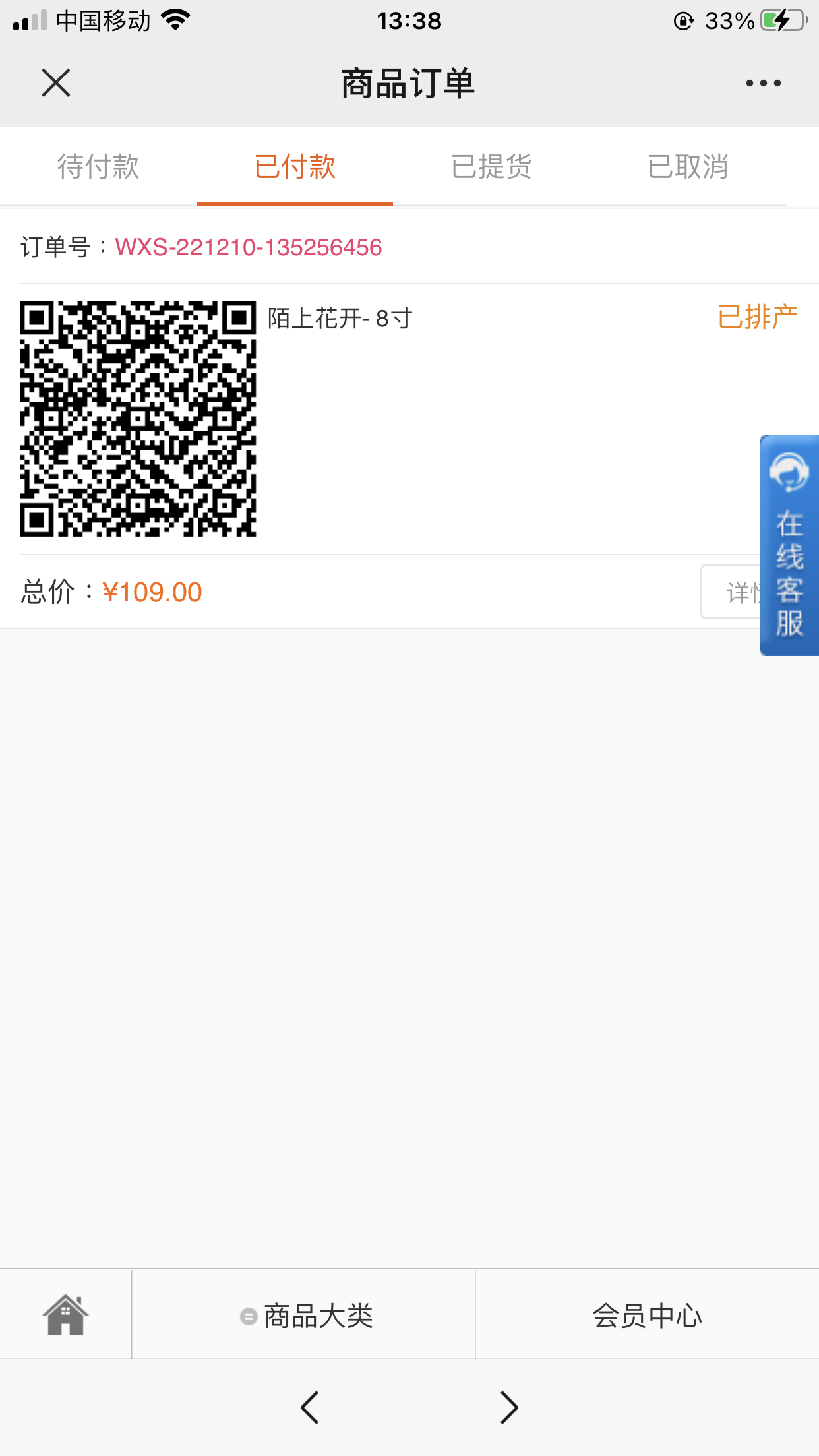Image resolution: width=819 pixels, height=1456 pixels.
Task: Select the 已付款 tab
Action: pyautogui.click(x=295, y=166)
